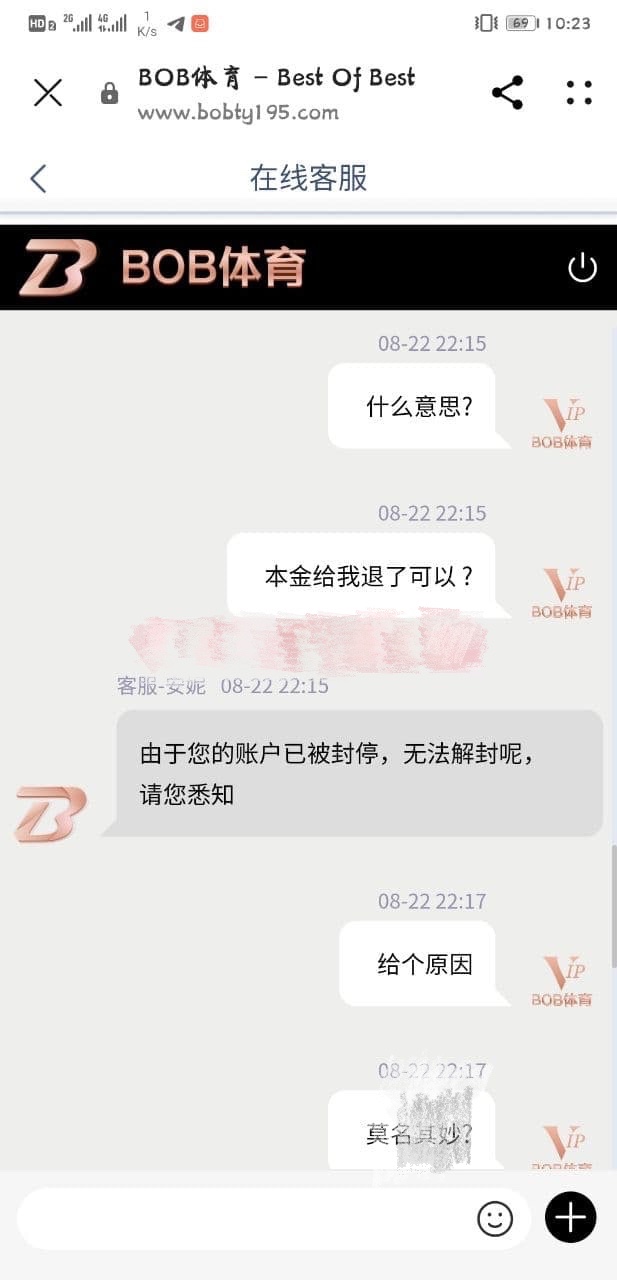Share this web page
The height and width of the screenshot is (1280, 617).
click(508, 93)
